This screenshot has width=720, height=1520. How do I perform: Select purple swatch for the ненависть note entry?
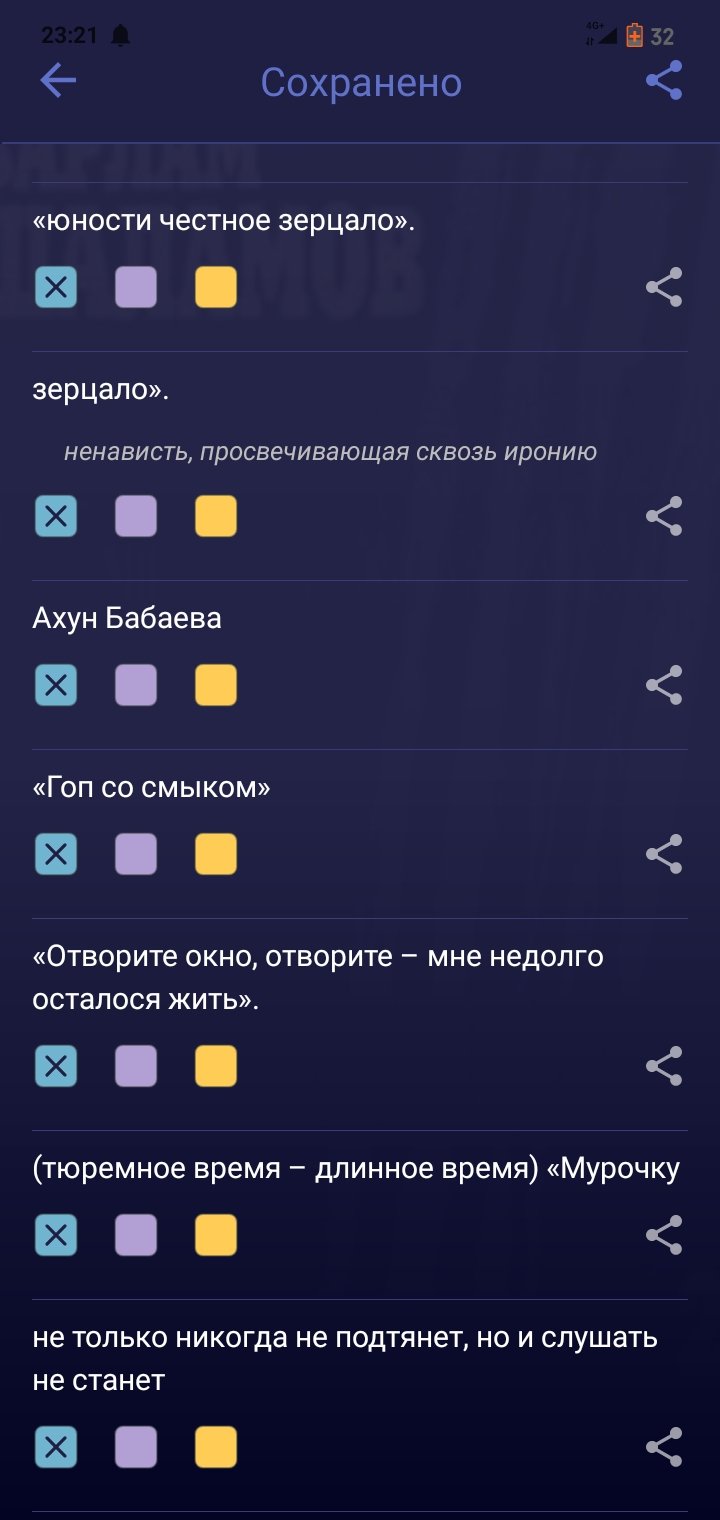[136, 517]
